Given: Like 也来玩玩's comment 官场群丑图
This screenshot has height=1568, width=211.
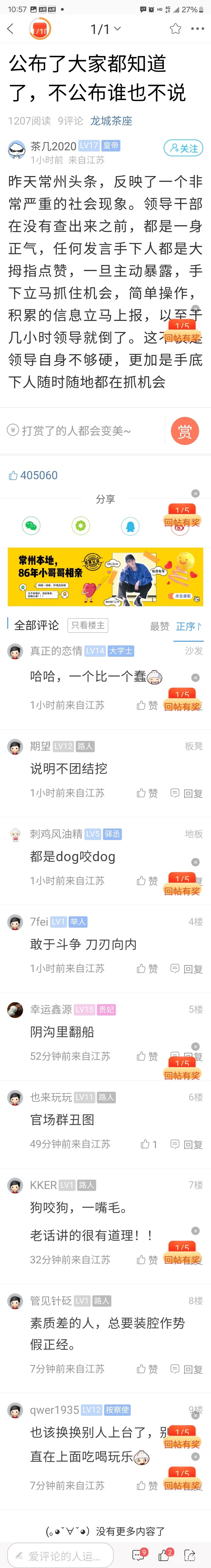Looking at the screenshot, I should [148, 1144].
